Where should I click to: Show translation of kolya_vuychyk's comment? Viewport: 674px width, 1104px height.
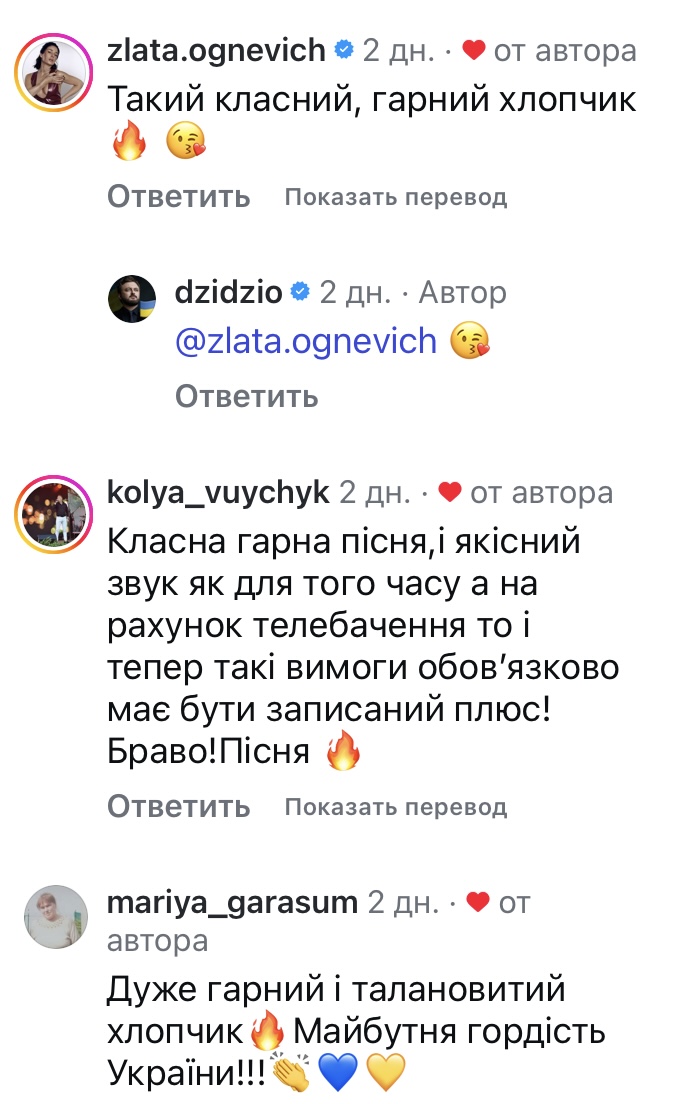click(x=396, y=806)
